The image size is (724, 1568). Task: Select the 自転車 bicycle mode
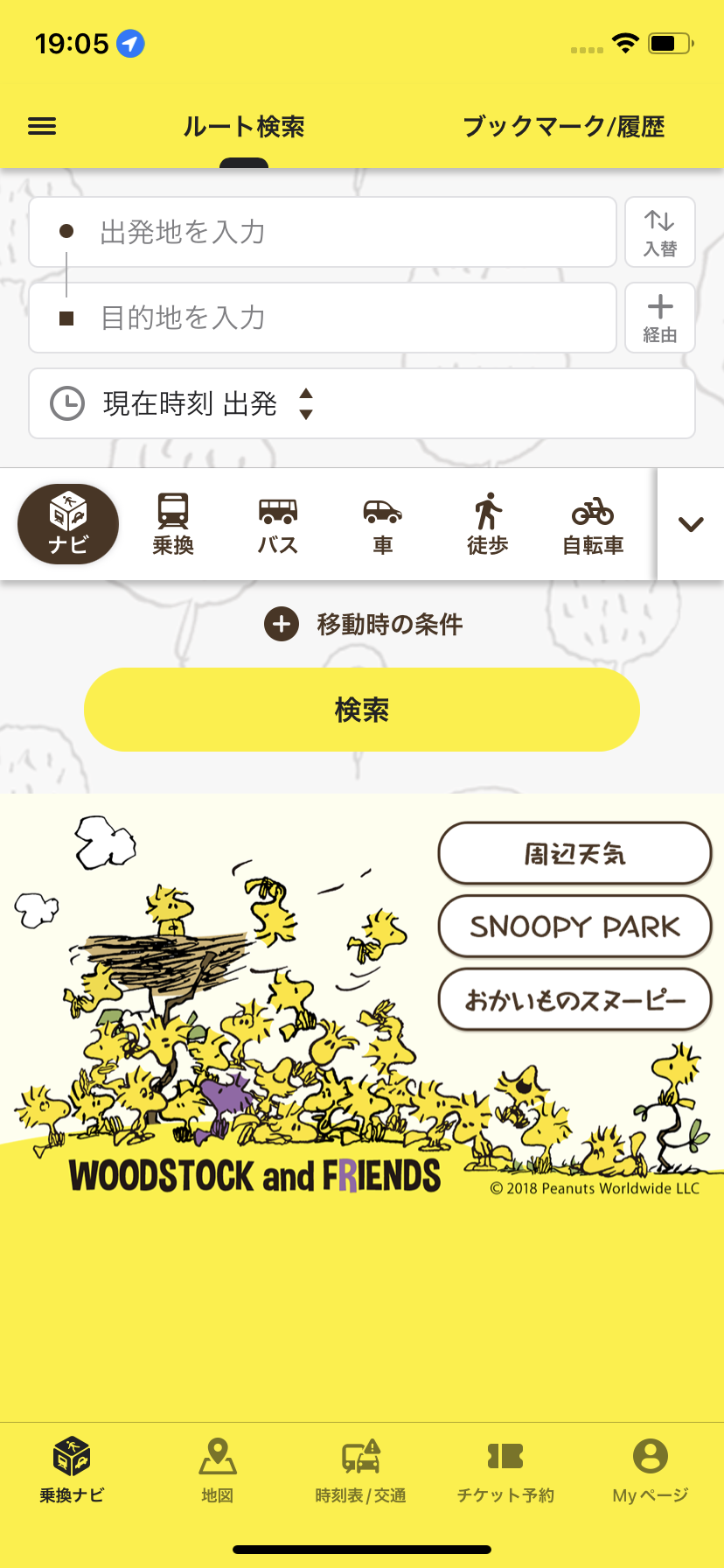coord(593,524)
